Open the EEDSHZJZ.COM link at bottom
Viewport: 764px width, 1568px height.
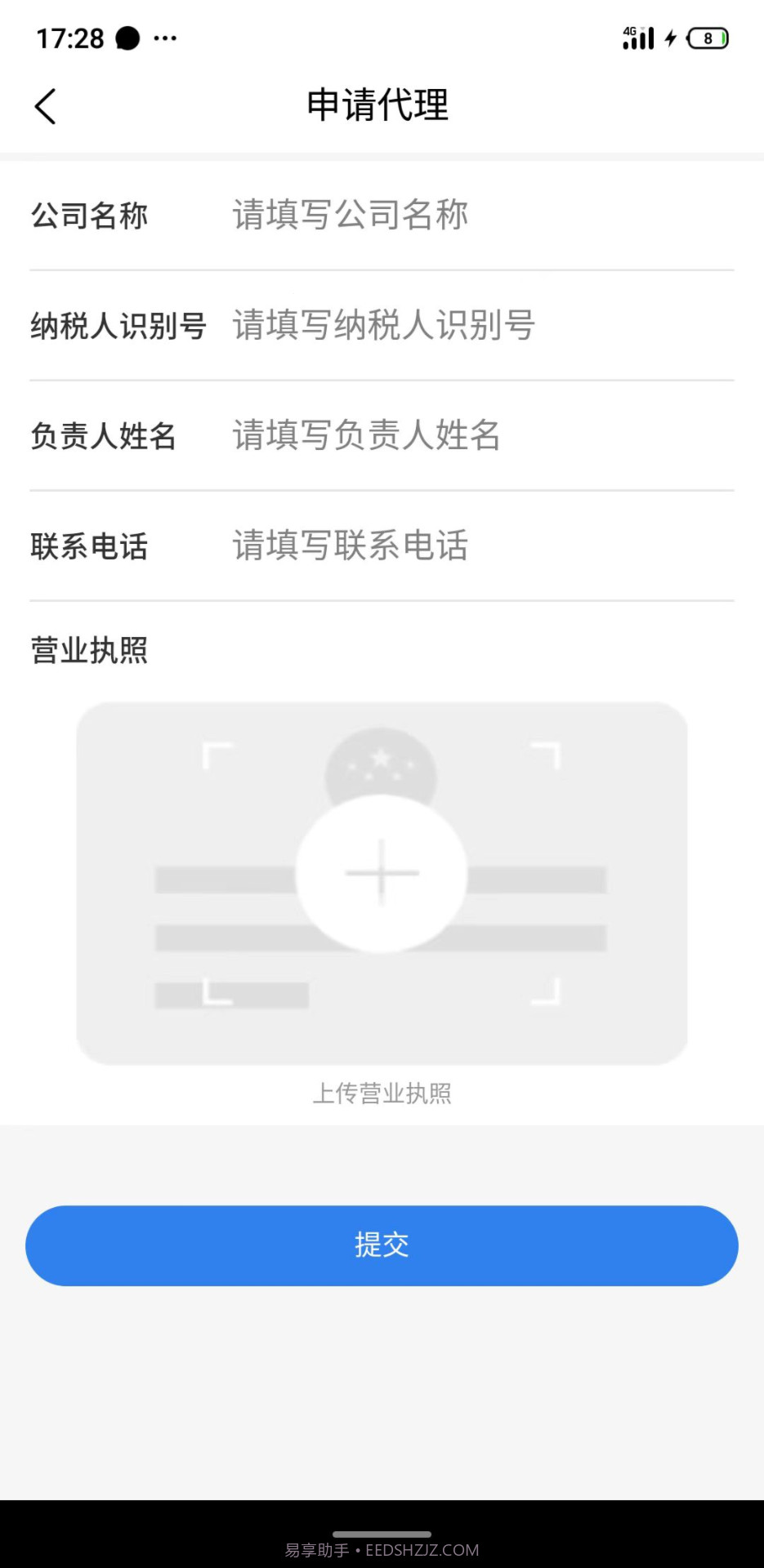click(422, 1548)
